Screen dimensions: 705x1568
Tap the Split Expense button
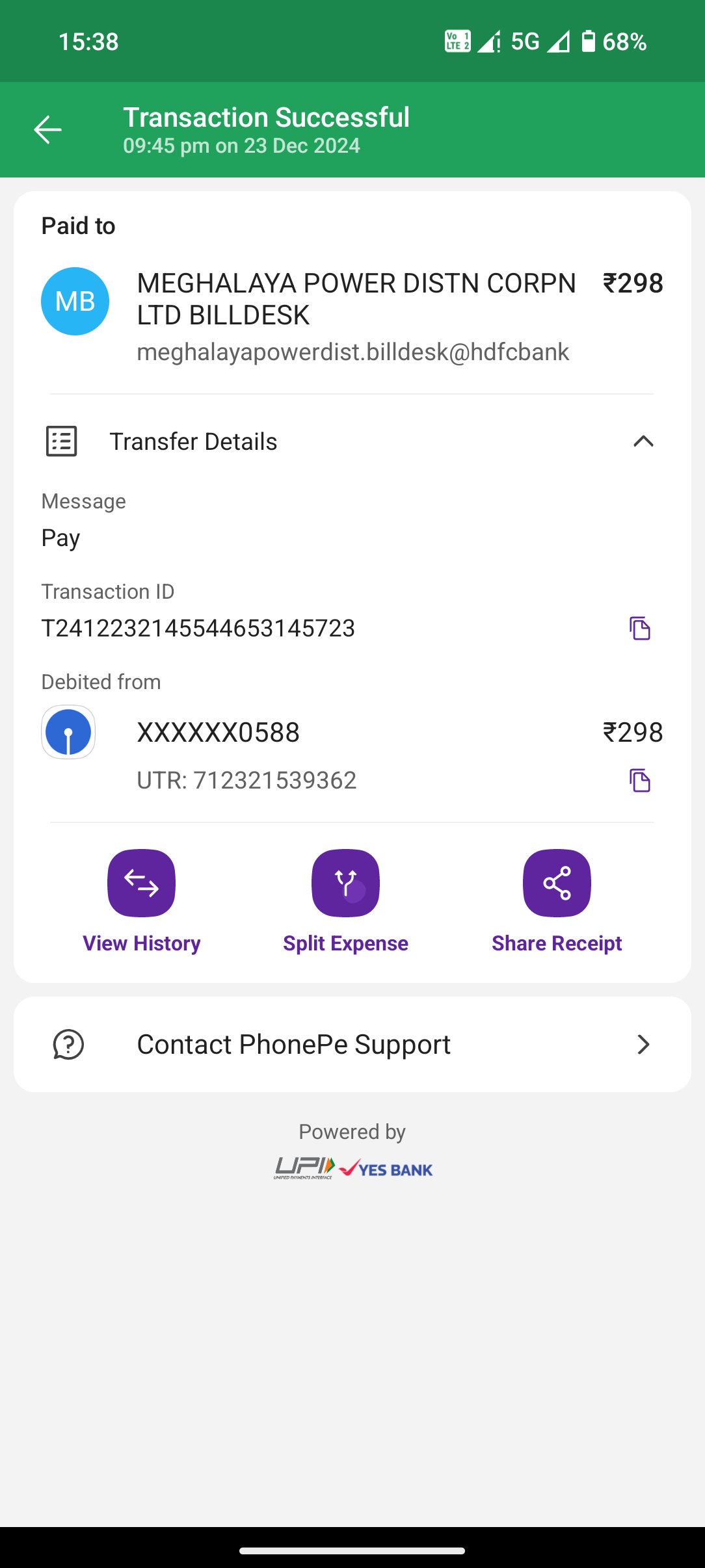(345, 901)
